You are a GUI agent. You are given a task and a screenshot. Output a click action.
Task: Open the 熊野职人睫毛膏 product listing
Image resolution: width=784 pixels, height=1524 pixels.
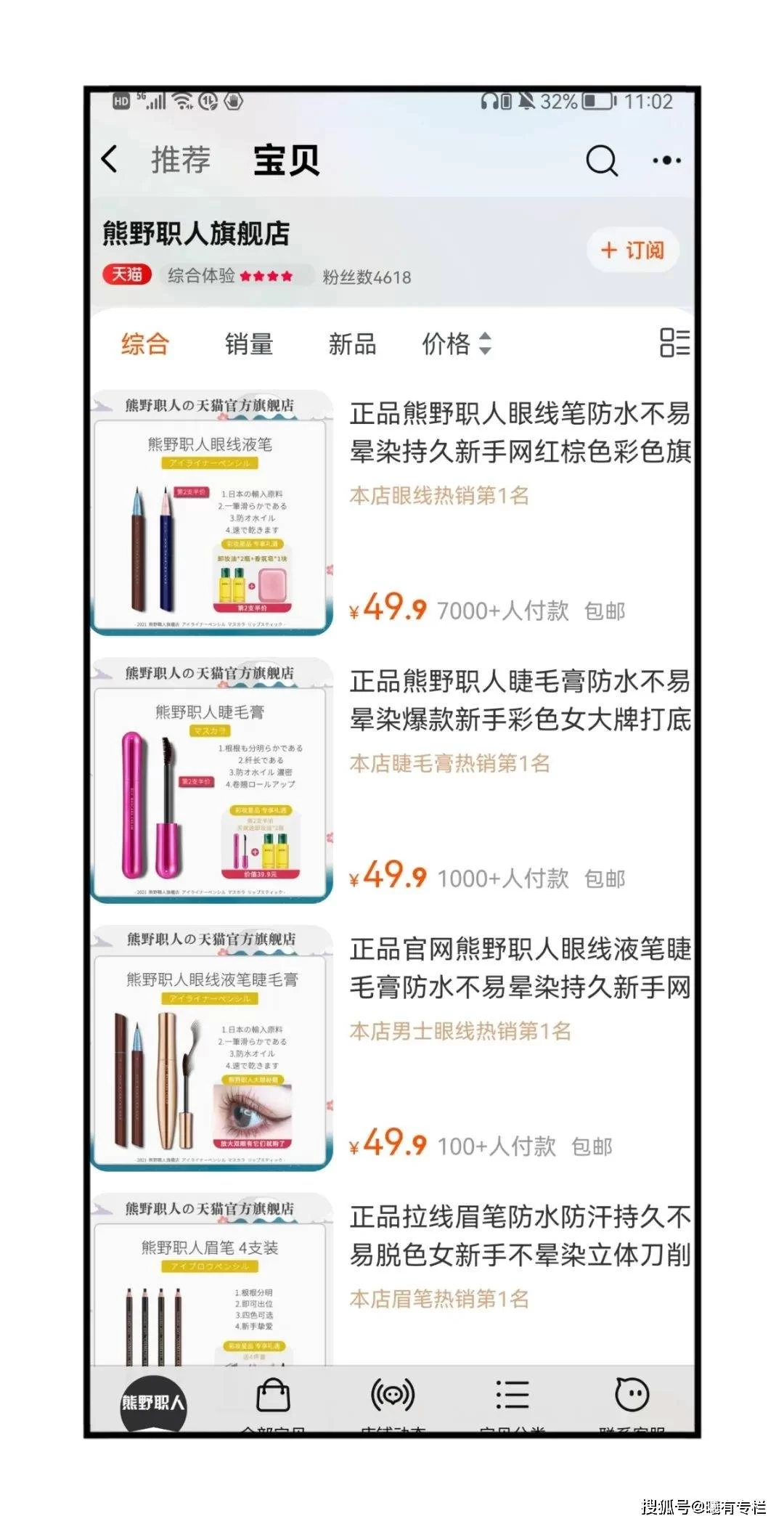click(x=519, y=700)
